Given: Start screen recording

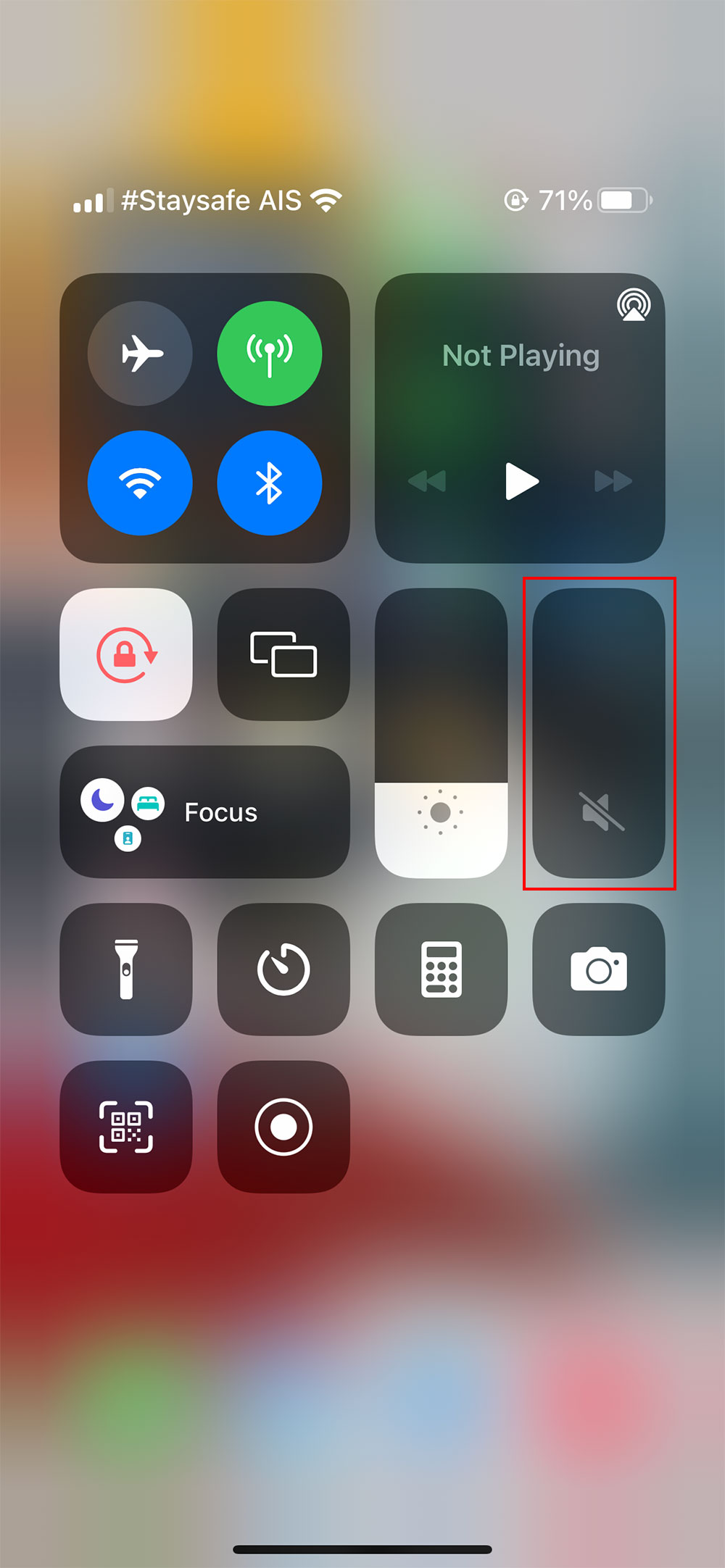Looking at the screenshot, I should (x=283, y=1127).
